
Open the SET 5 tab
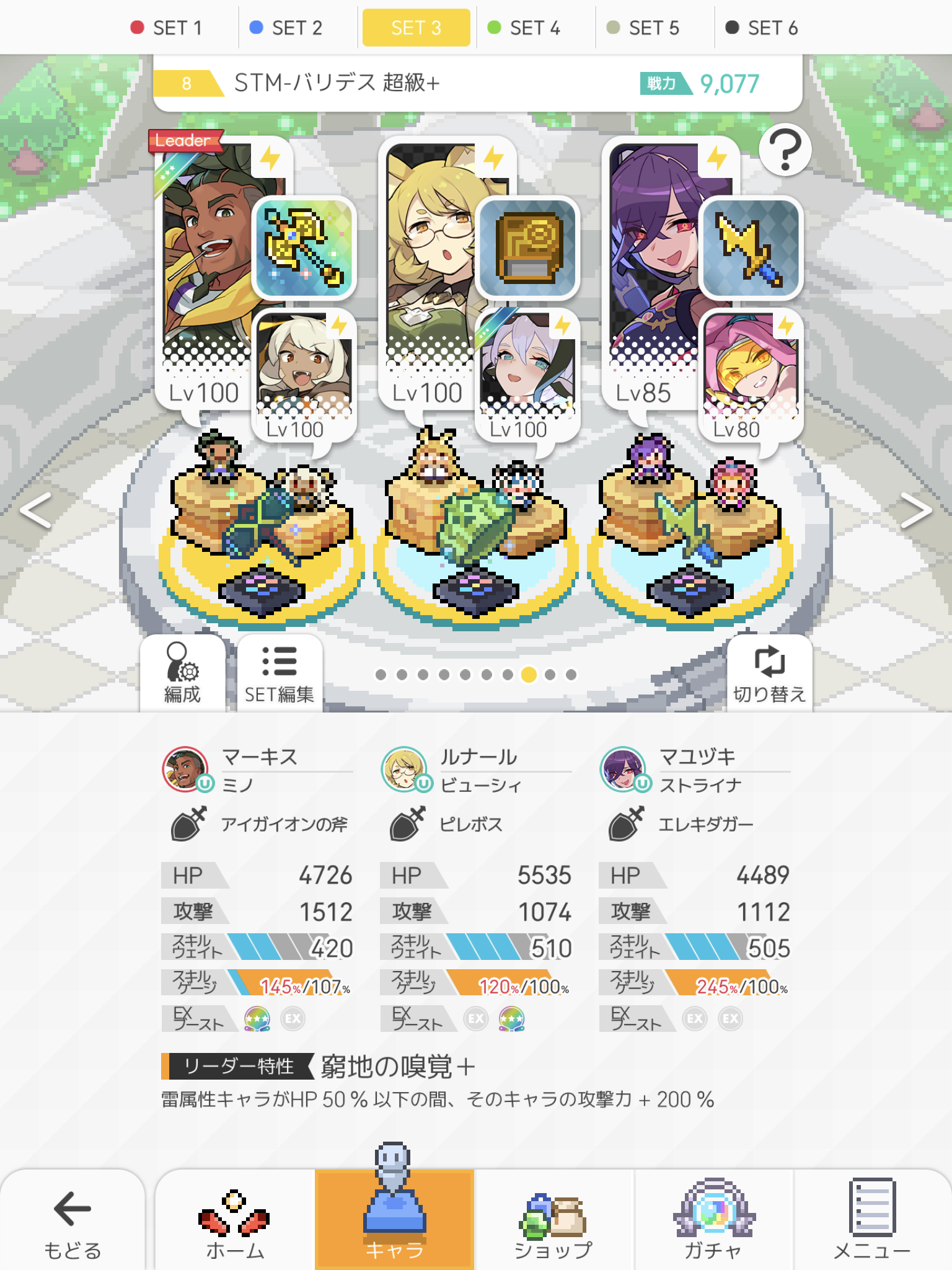pyautogui.click(x=643, y=28)
